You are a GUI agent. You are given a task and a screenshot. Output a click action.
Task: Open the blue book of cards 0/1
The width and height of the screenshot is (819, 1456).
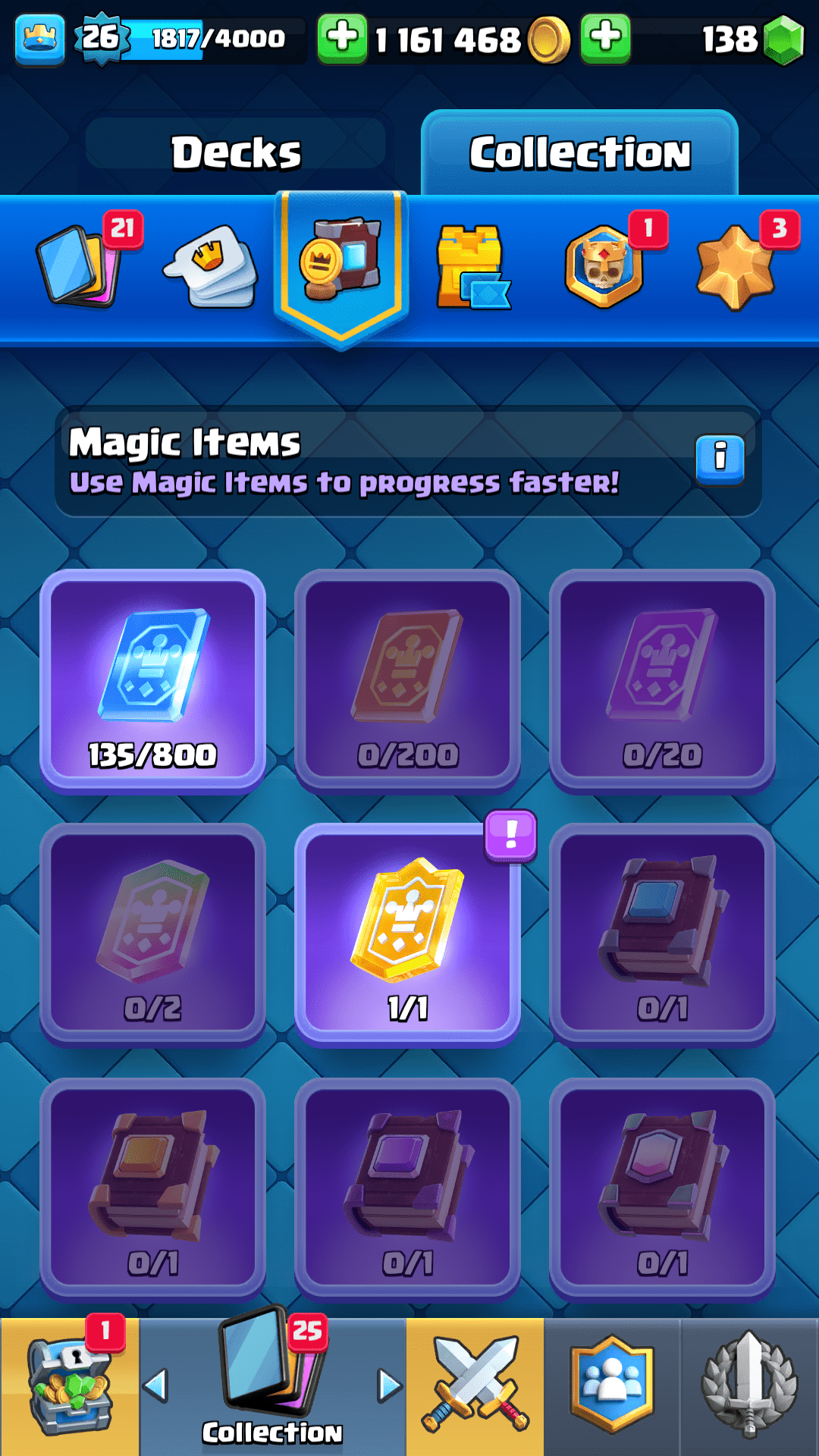662,934
